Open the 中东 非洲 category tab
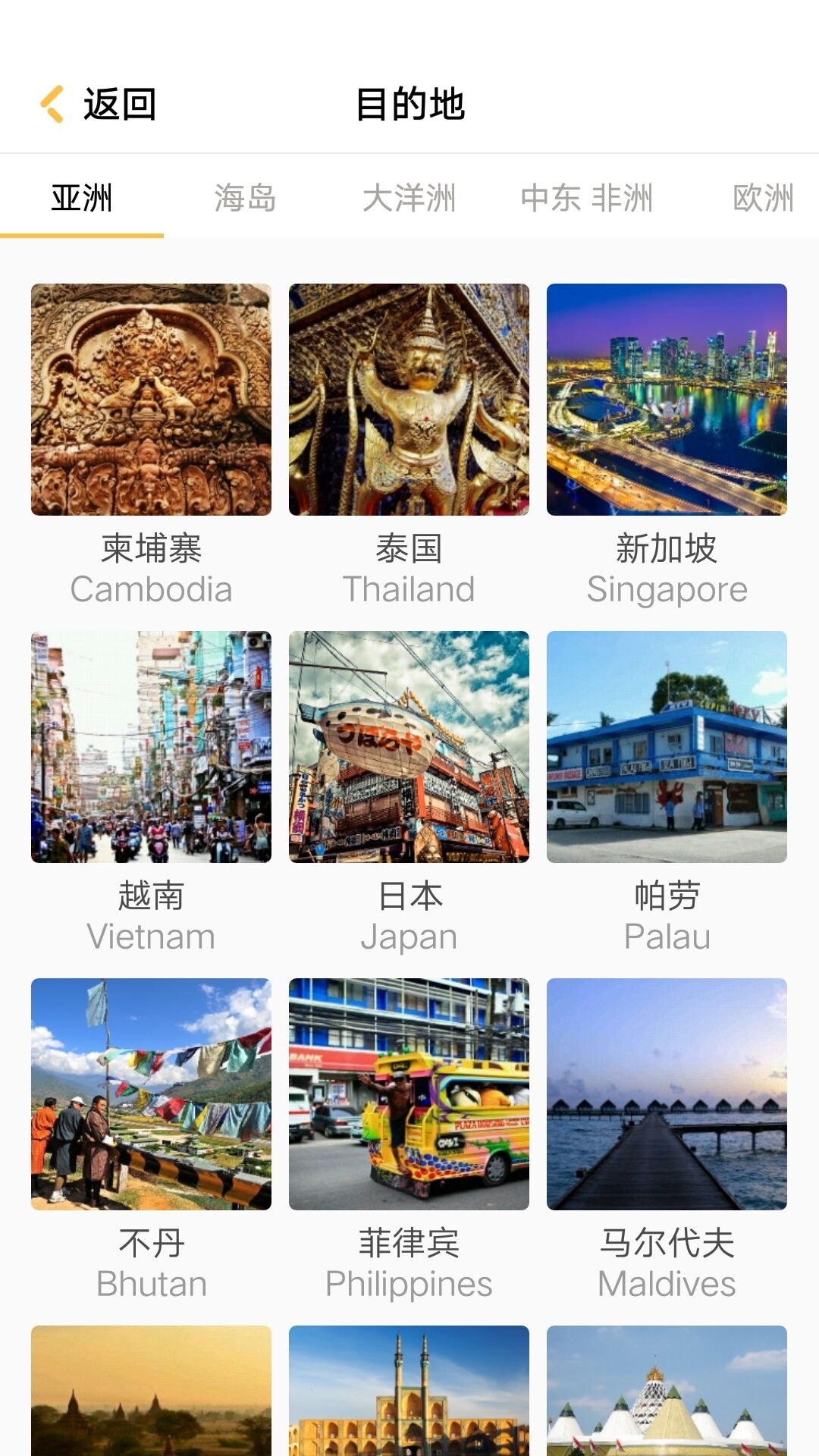 point(588,199)
